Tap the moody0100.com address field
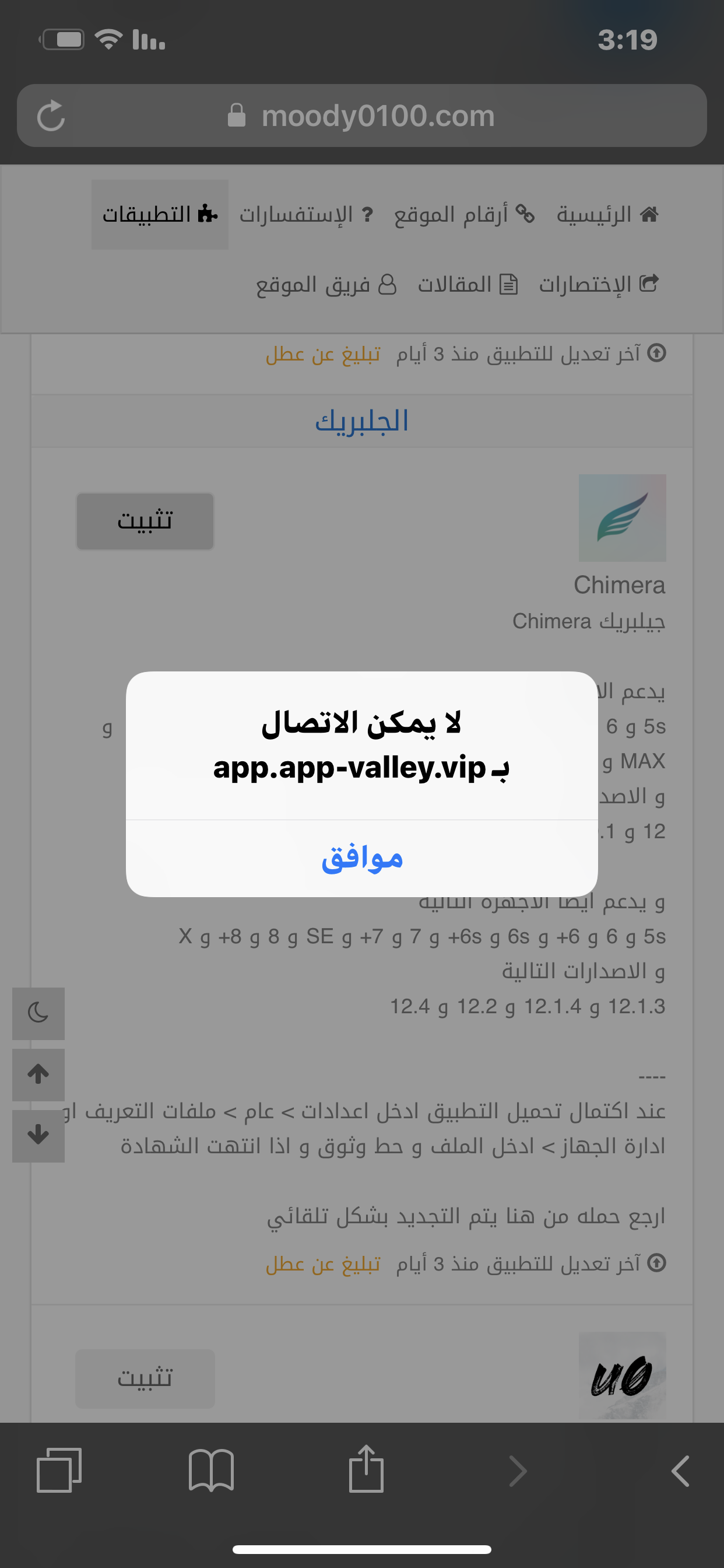Image resolution: width=724 pixels, height=1568 pixels. 377,116
